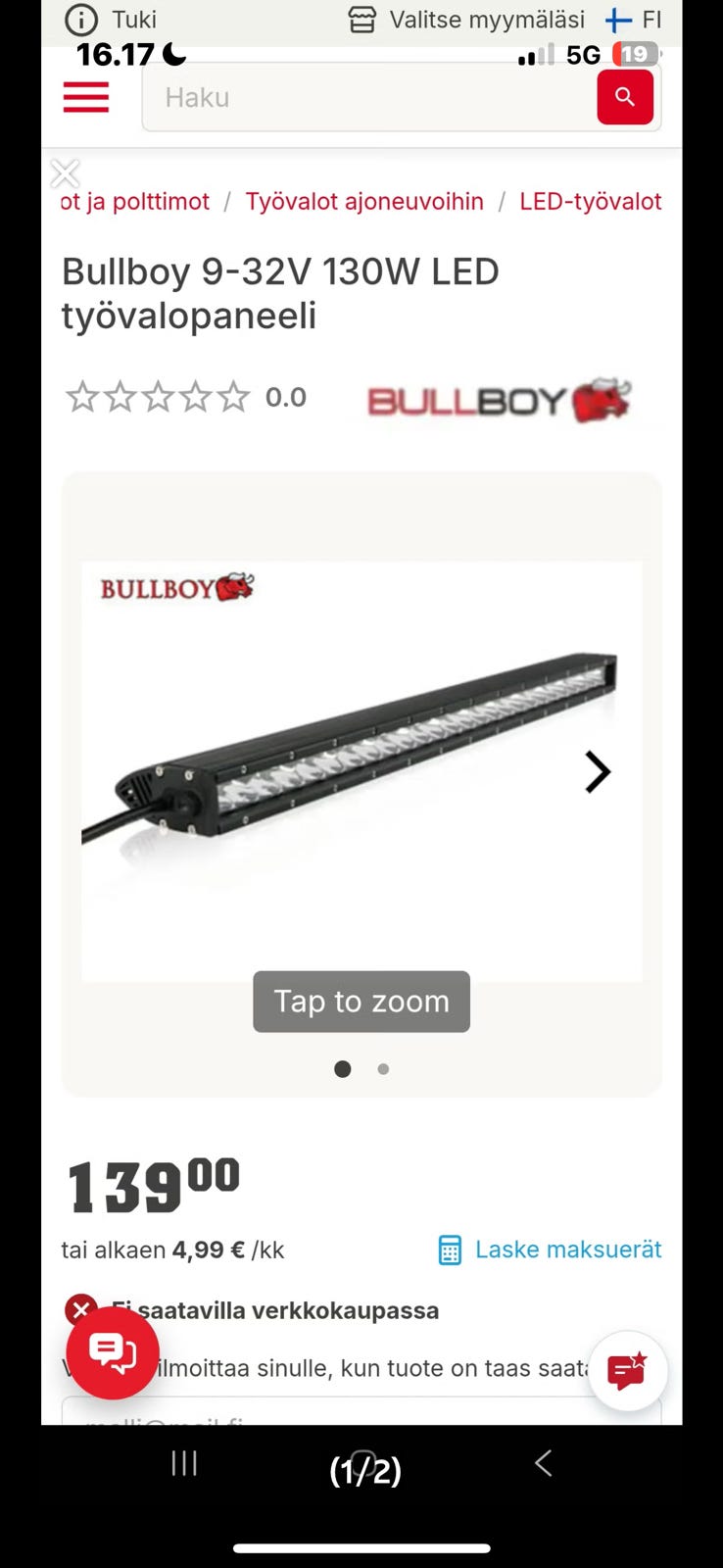Tap the email field for stock notification
The image size is (723, 1568).
click(361, 1413)
